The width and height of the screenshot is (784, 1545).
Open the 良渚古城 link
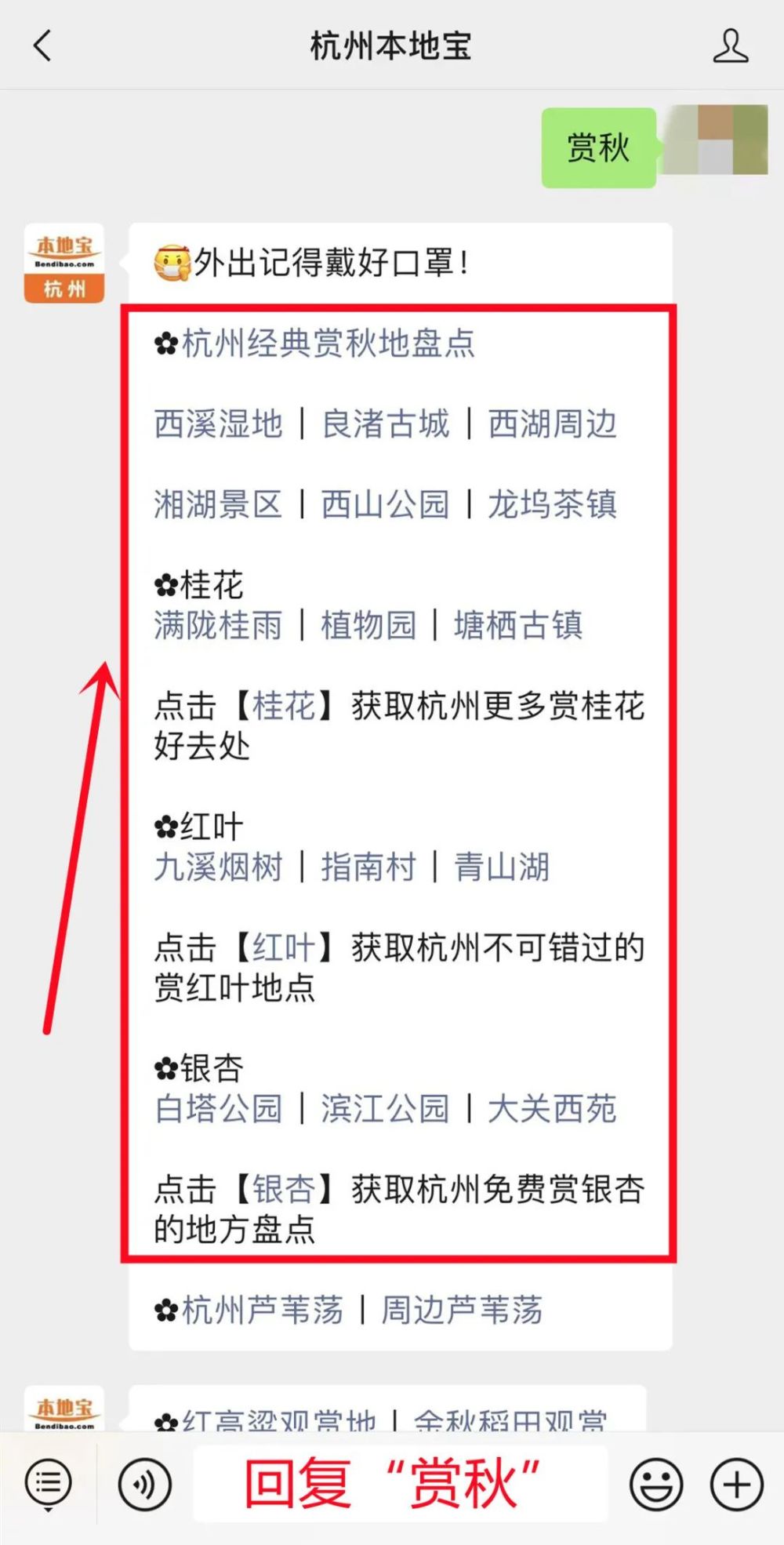[x=385, y=424]
